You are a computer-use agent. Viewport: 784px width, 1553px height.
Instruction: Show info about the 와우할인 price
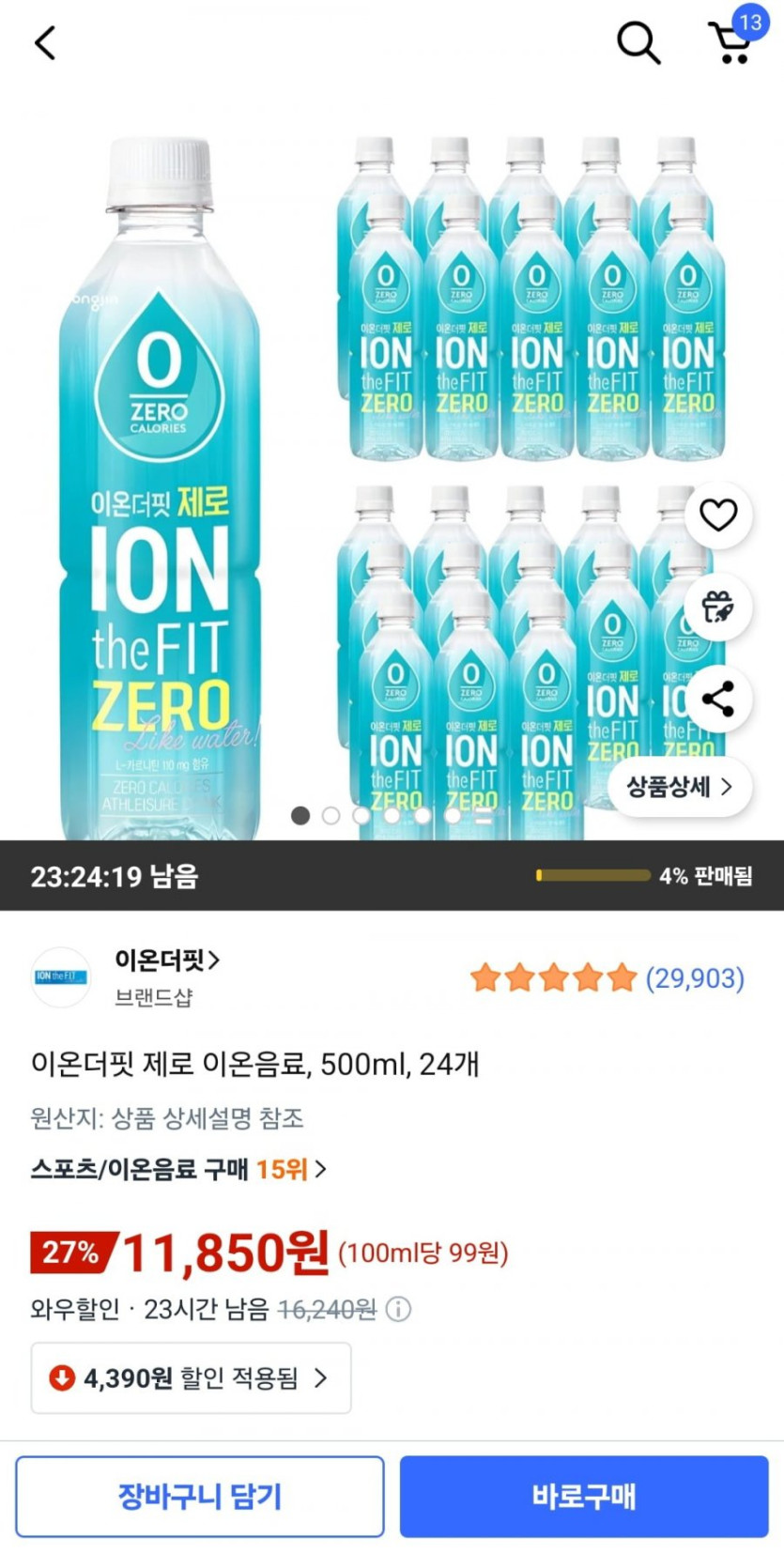tap(398, 1309)
